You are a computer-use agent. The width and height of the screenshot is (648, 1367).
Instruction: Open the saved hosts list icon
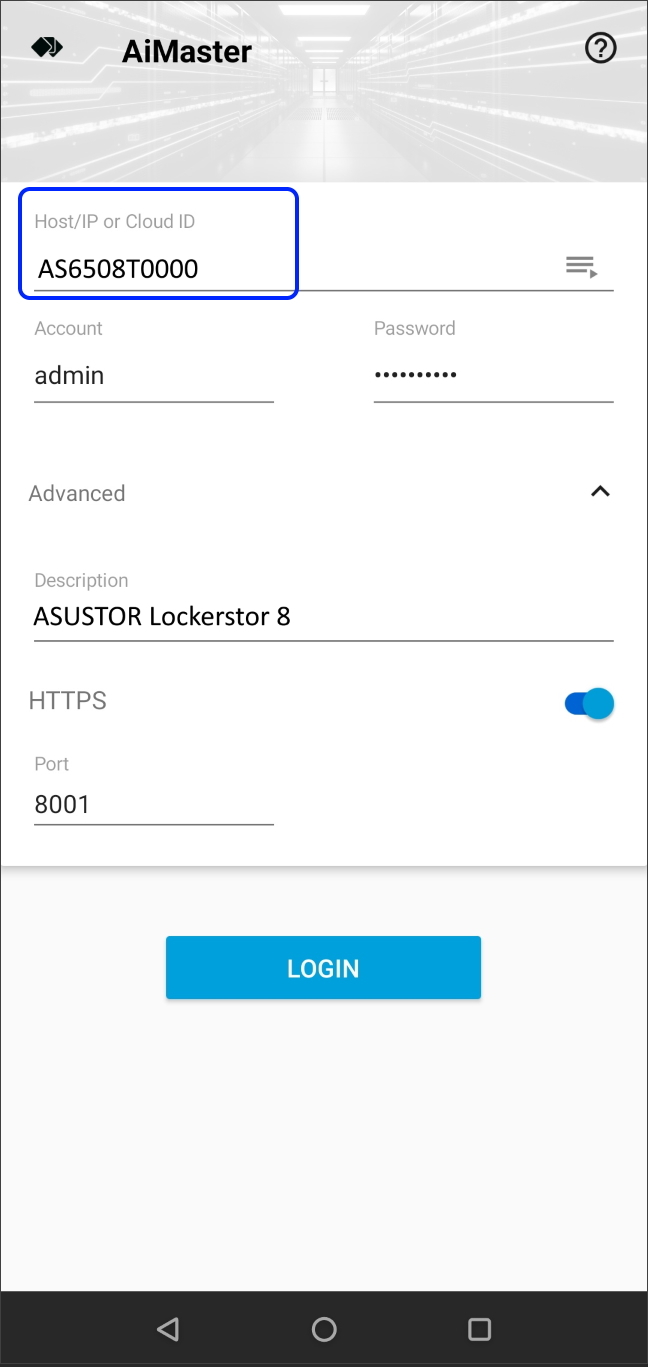point(582,267)
